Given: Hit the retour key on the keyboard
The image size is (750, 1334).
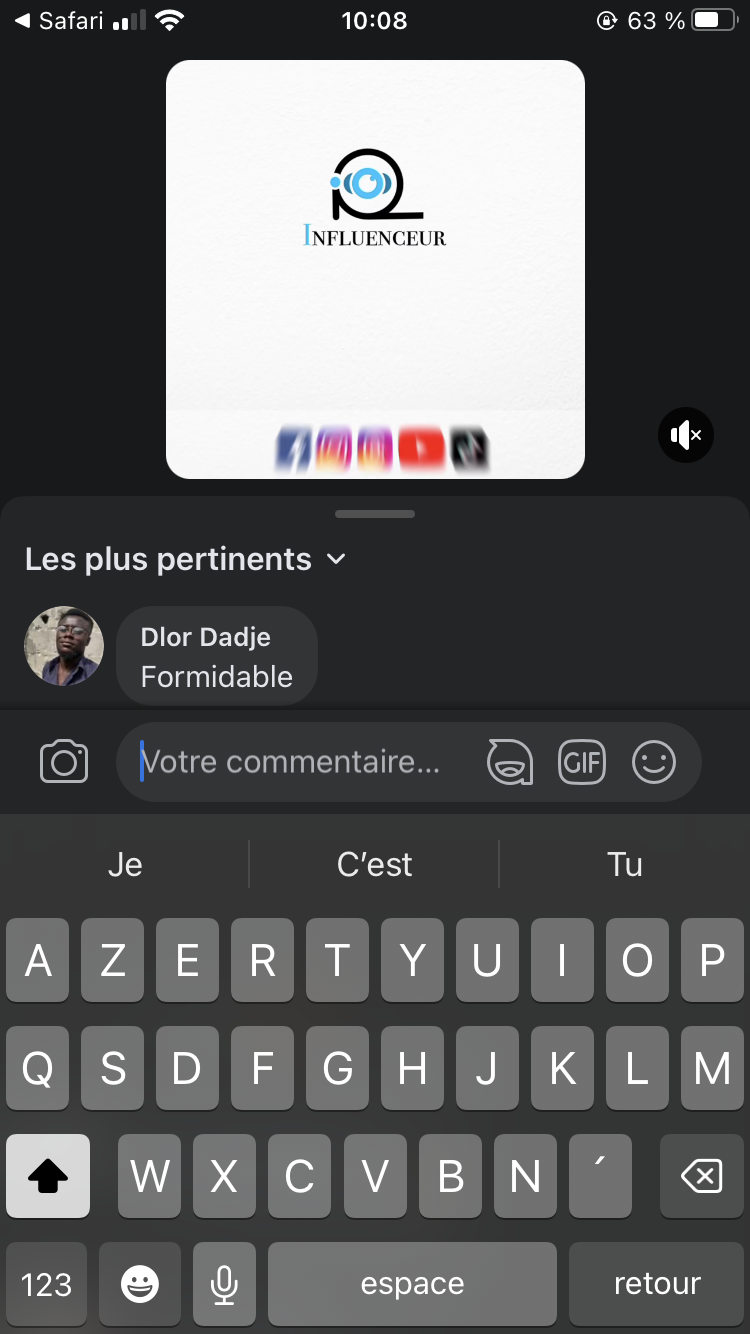Looking at the screenshot, I should point(657,1284).
